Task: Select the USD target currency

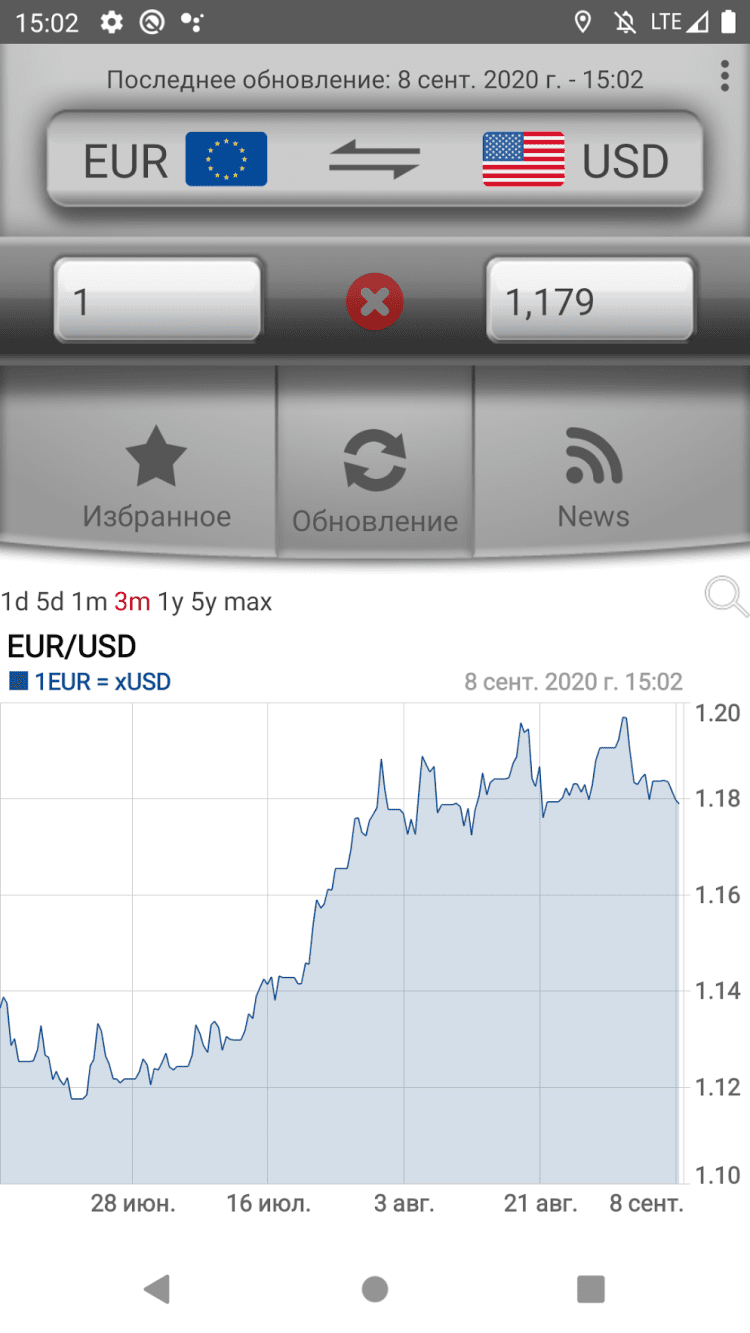Action: [x=575, y=160]
